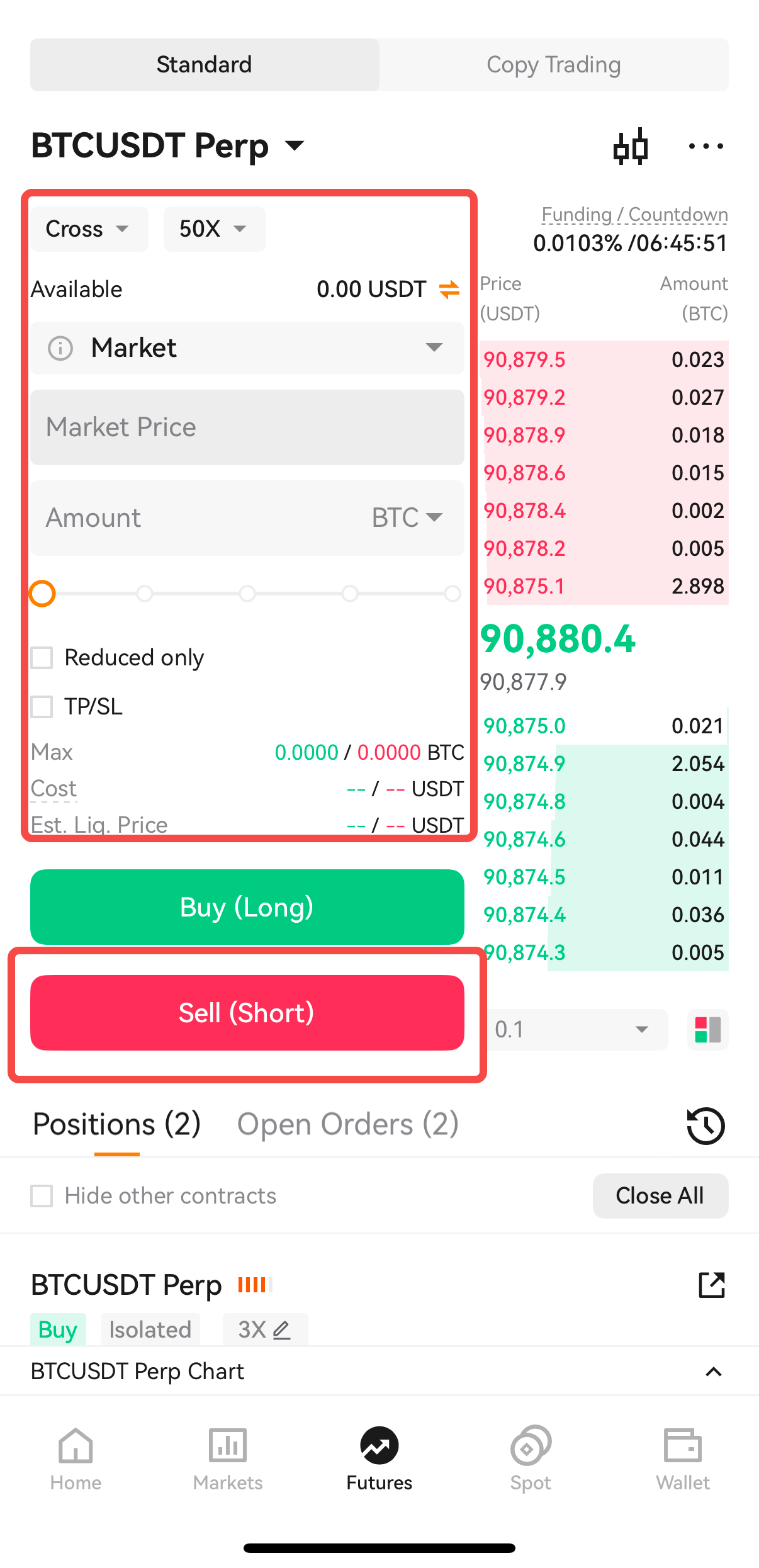Adjust the 50X leverage setting
759x1568 pixels.
[x=215, y=229]
